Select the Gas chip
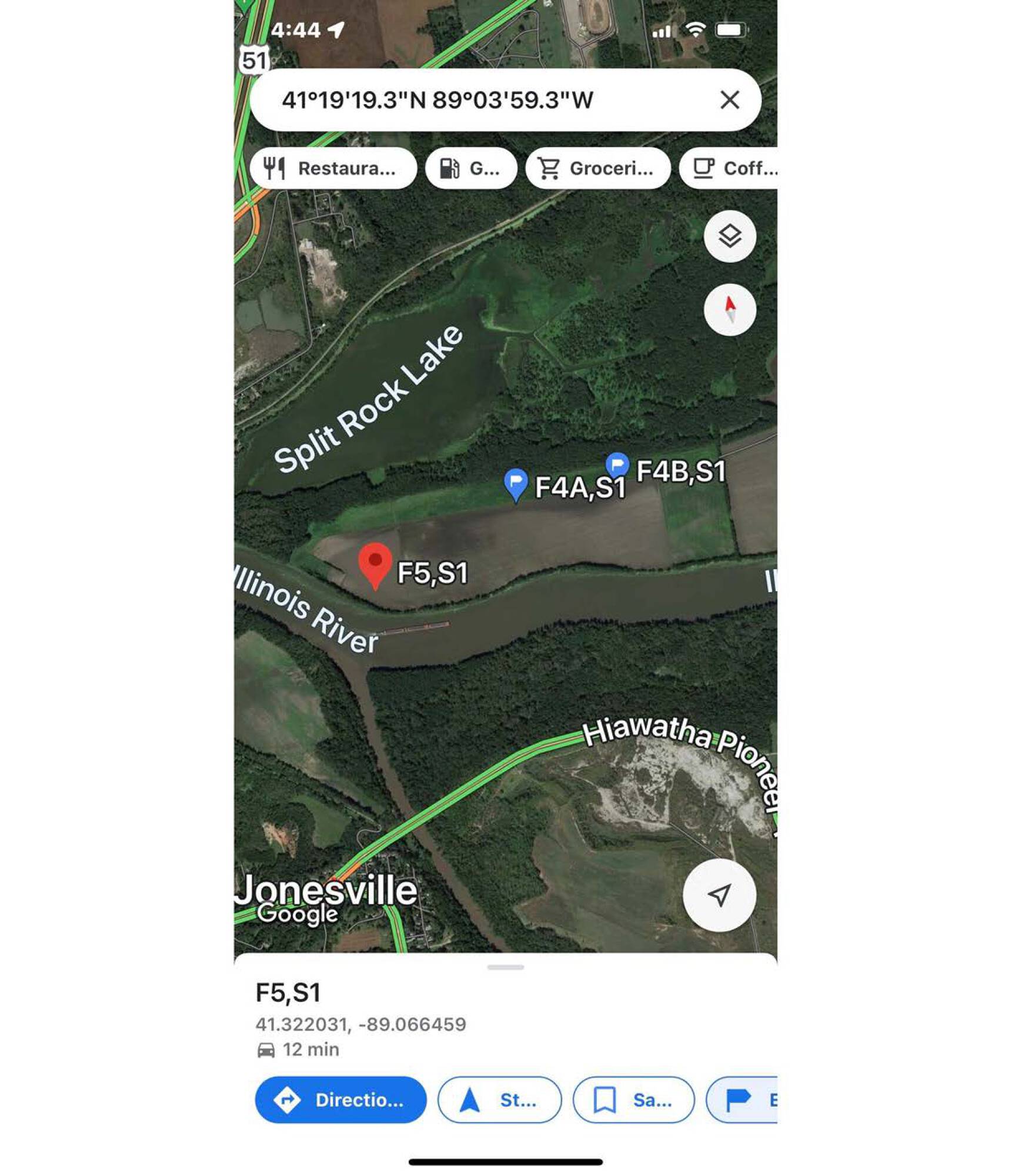 (x=471, y=168)
